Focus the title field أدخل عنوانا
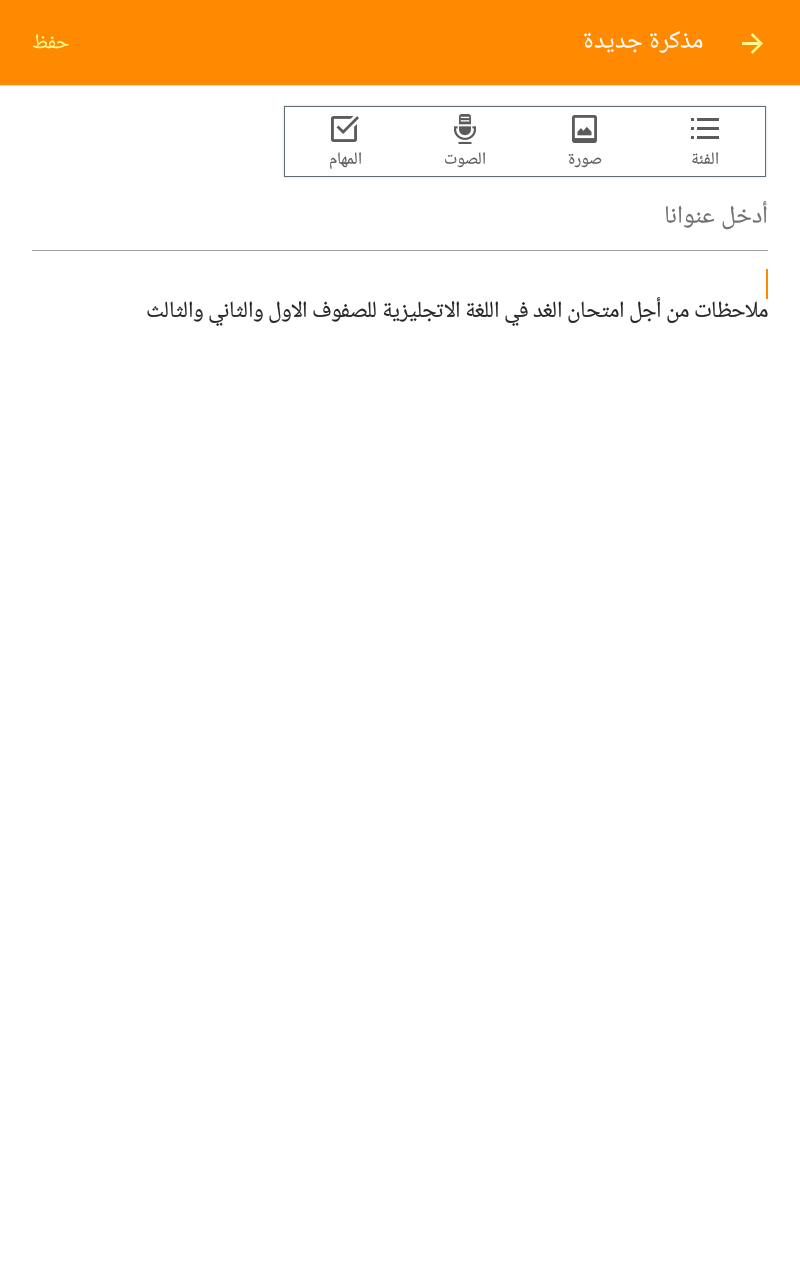This screenshot has width=800, height=1280. tap(400, 215)
